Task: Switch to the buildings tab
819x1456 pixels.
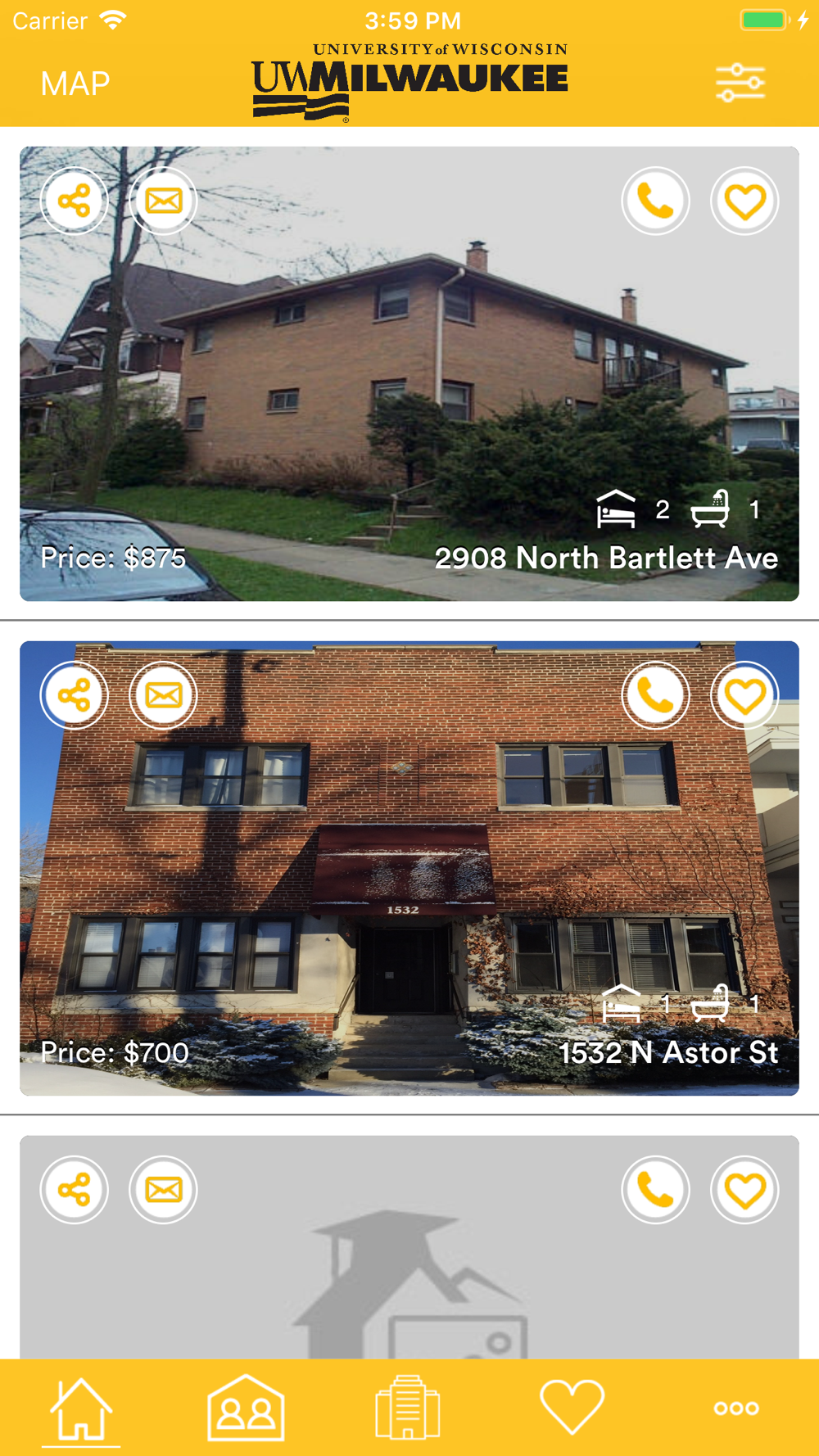Action: pos(408,1409)
